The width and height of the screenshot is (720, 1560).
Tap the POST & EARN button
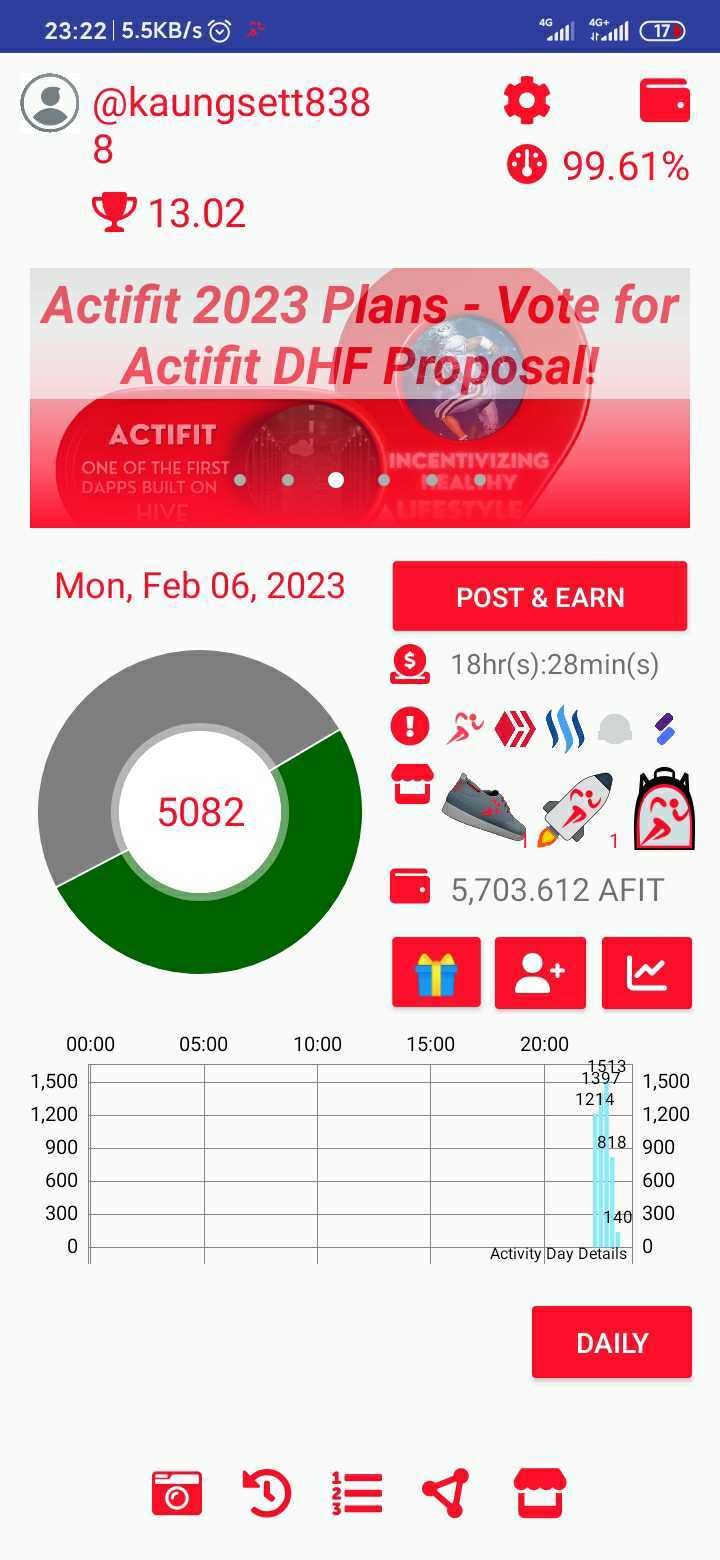point(540,597)
